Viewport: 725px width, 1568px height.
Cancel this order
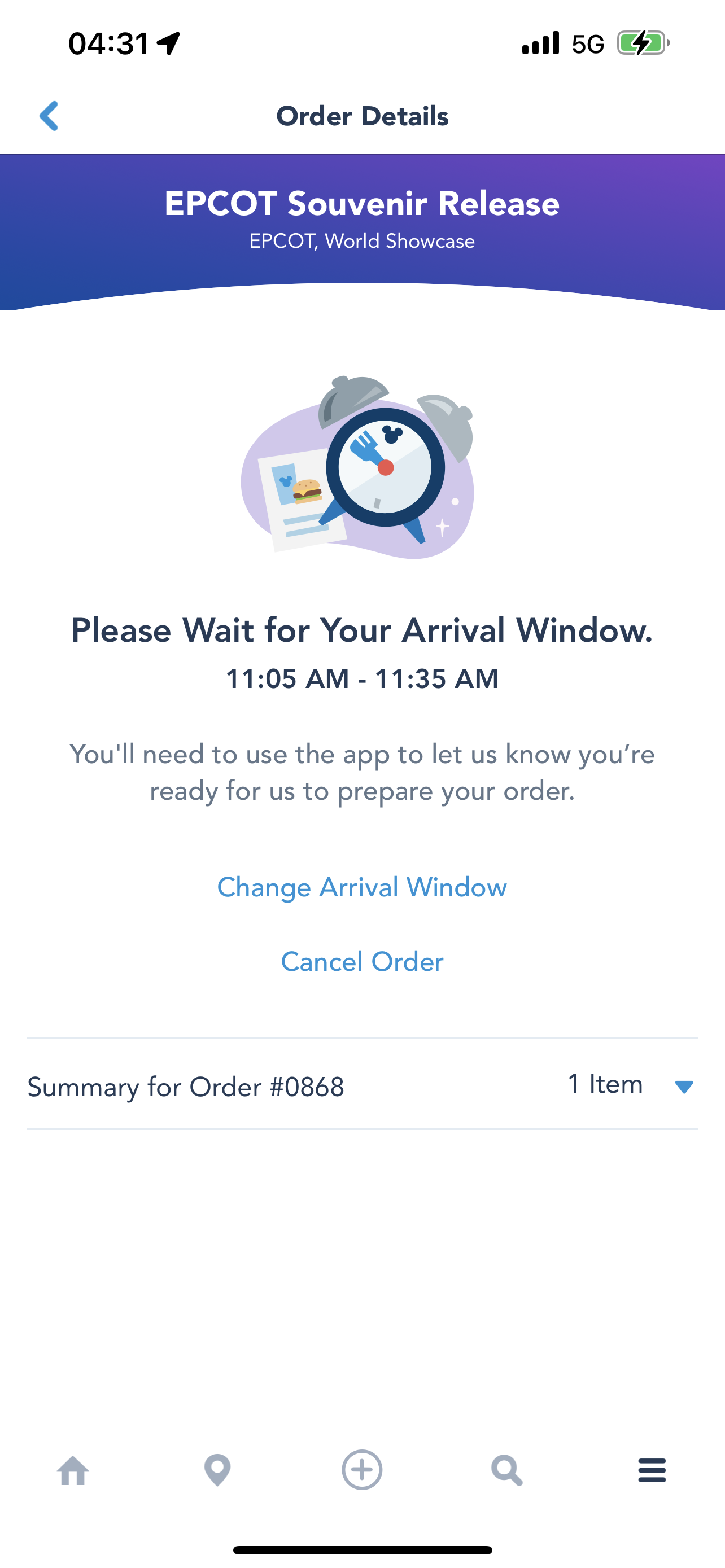coord(362,962)
